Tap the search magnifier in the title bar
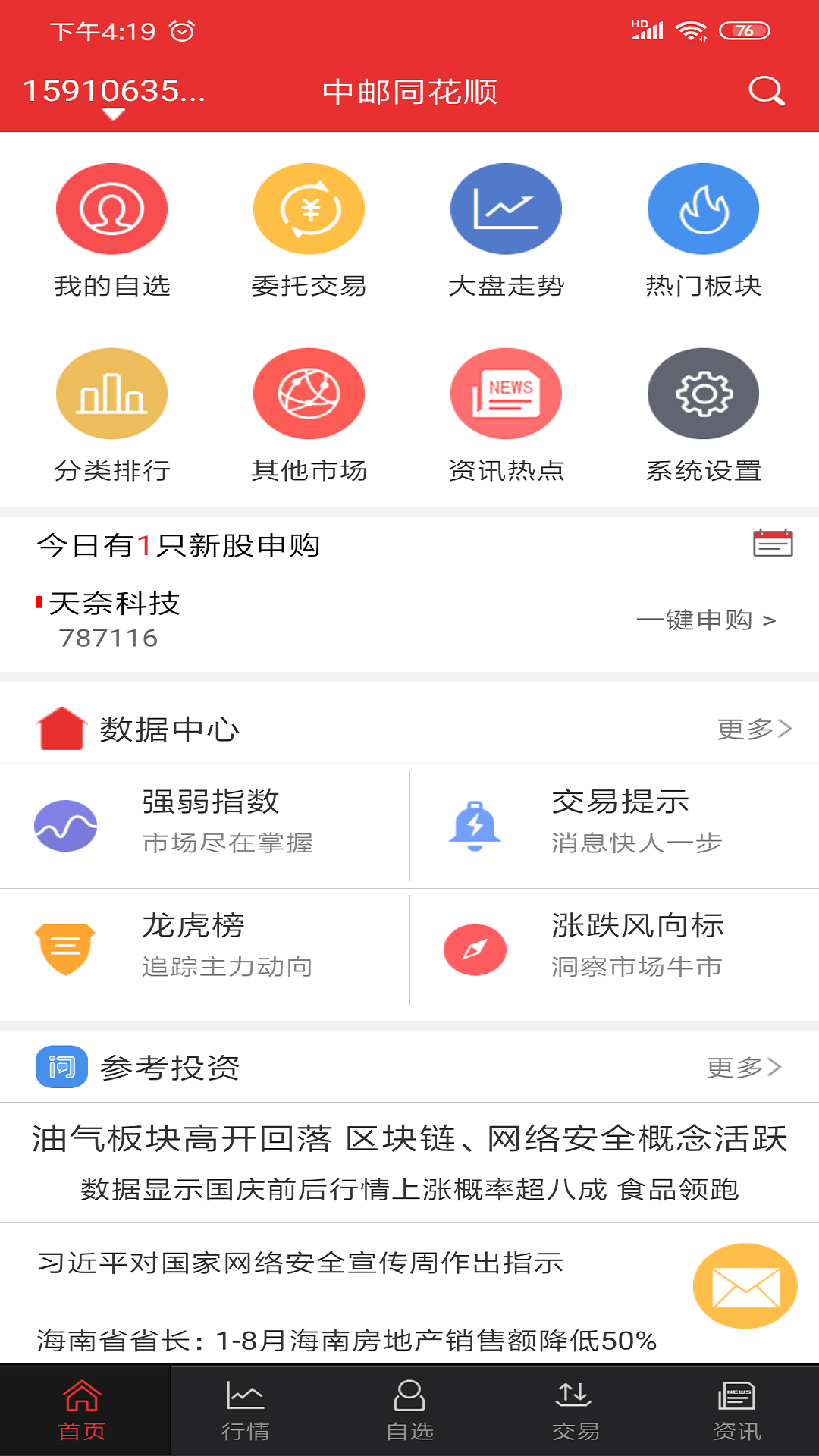 click(x=767, y=92)
